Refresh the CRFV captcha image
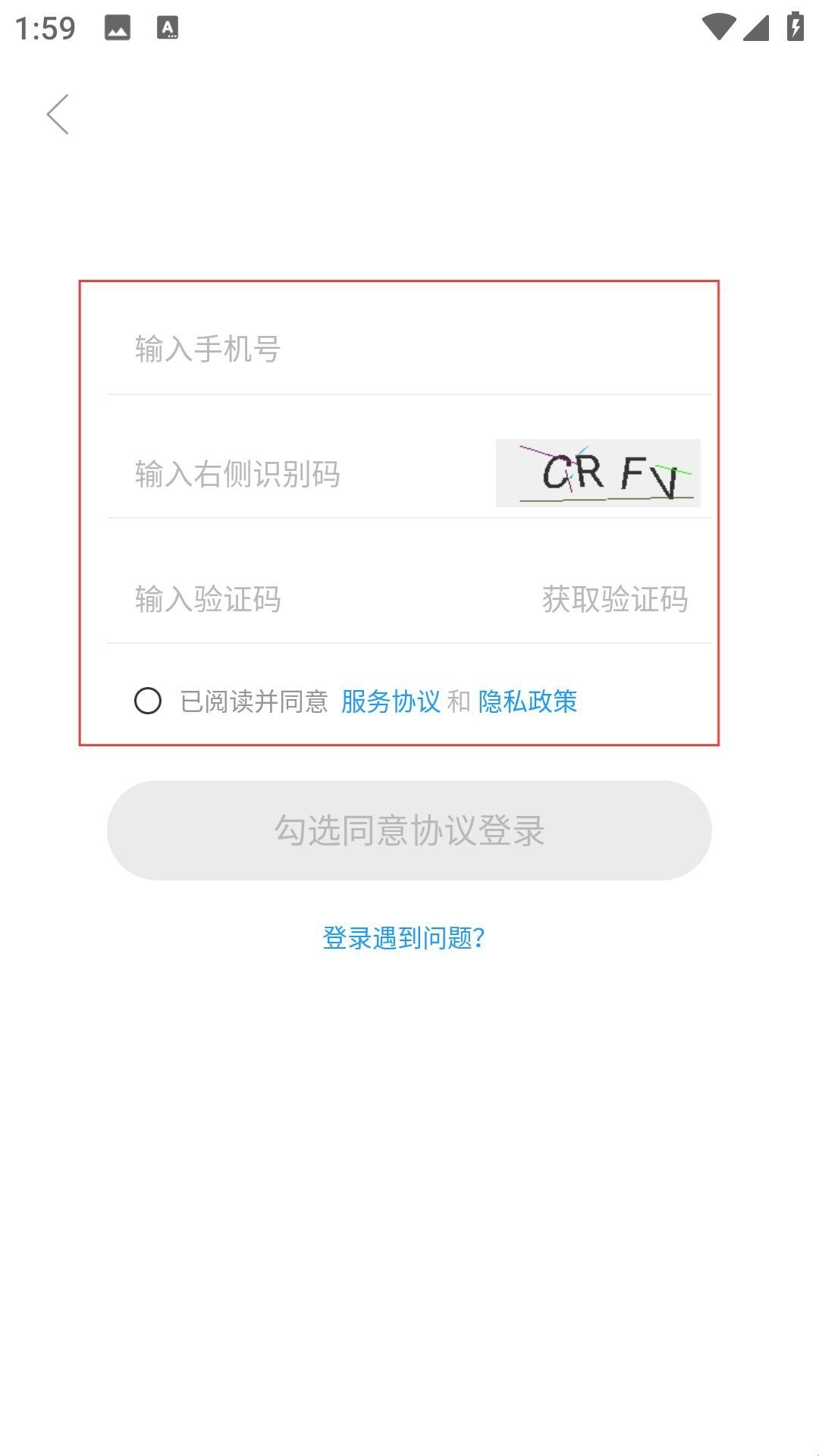Image resolution: width=819 pixels, height=1456 pixels. 598,473
